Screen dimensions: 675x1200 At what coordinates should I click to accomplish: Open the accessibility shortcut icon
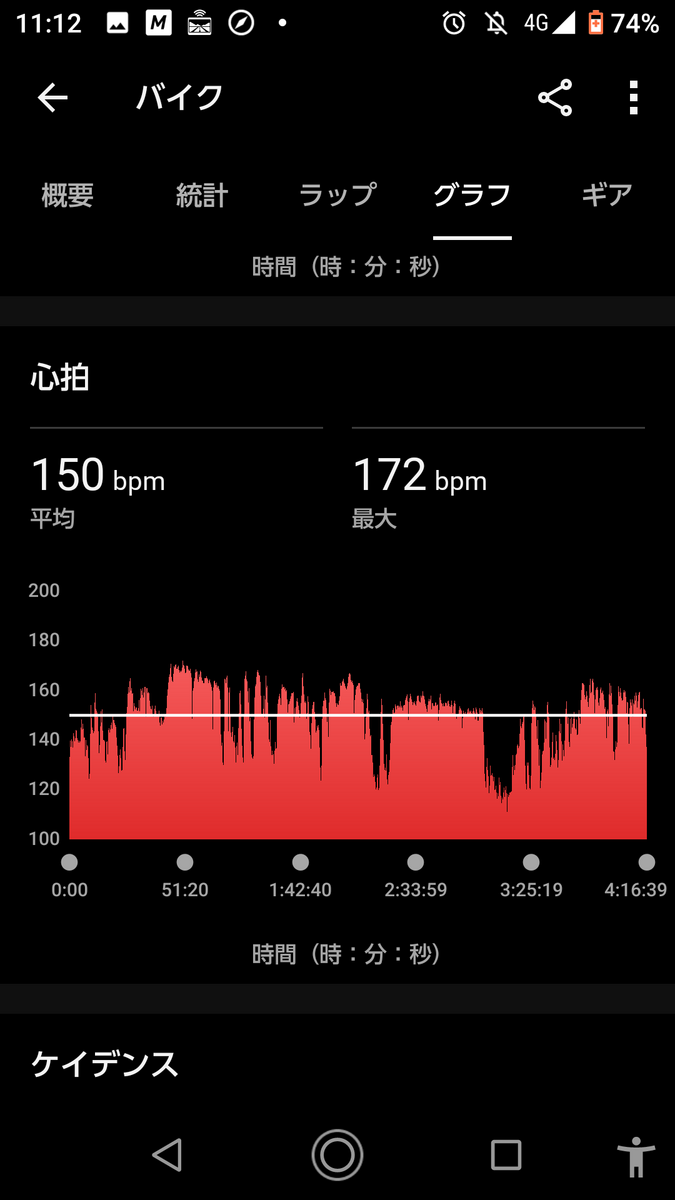point(636,1157)
